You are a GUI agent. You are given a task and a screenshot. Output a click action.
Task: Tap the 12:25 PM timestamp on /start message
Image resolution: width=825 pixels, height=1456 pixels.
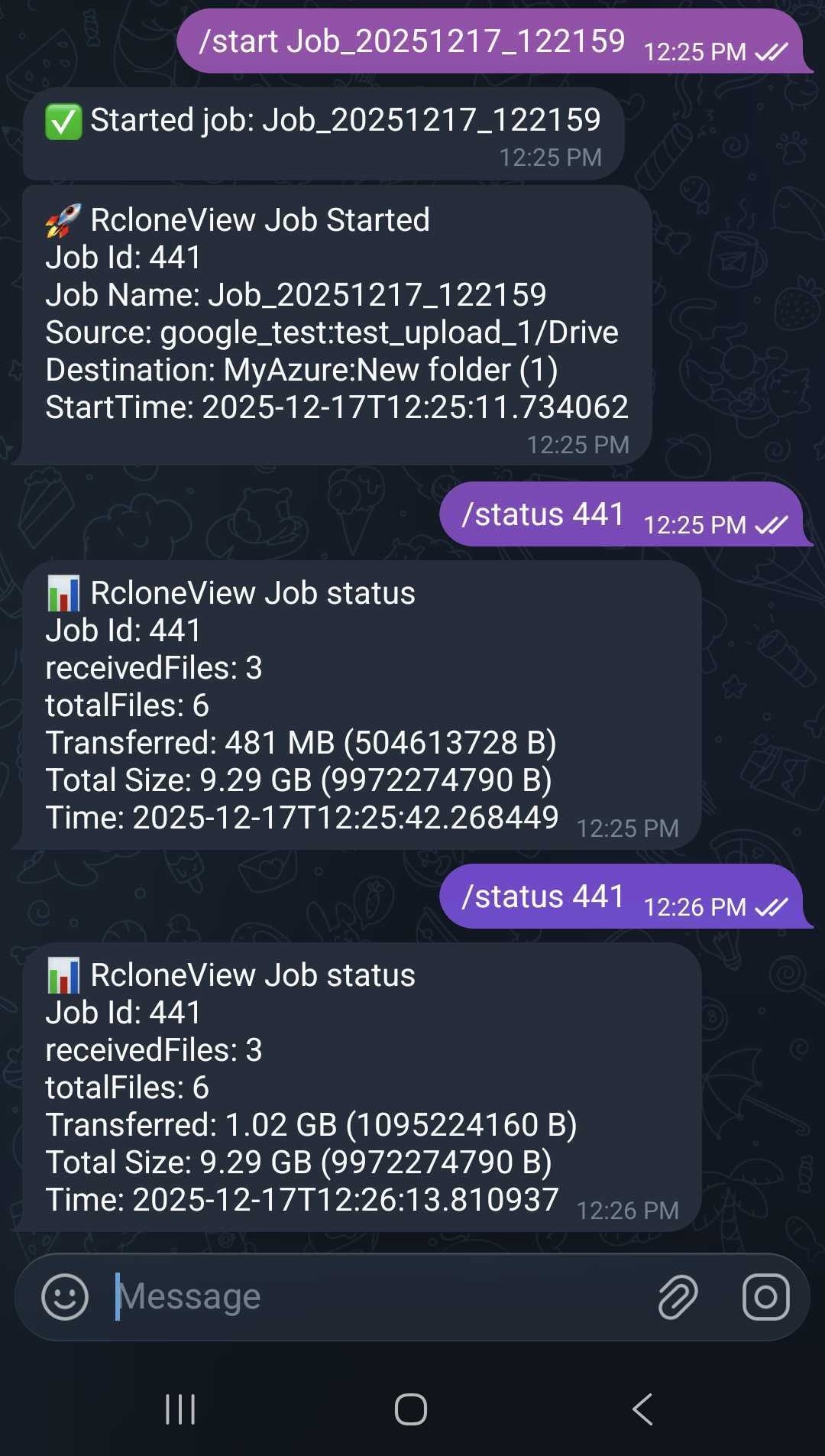(x=696, y=54)
